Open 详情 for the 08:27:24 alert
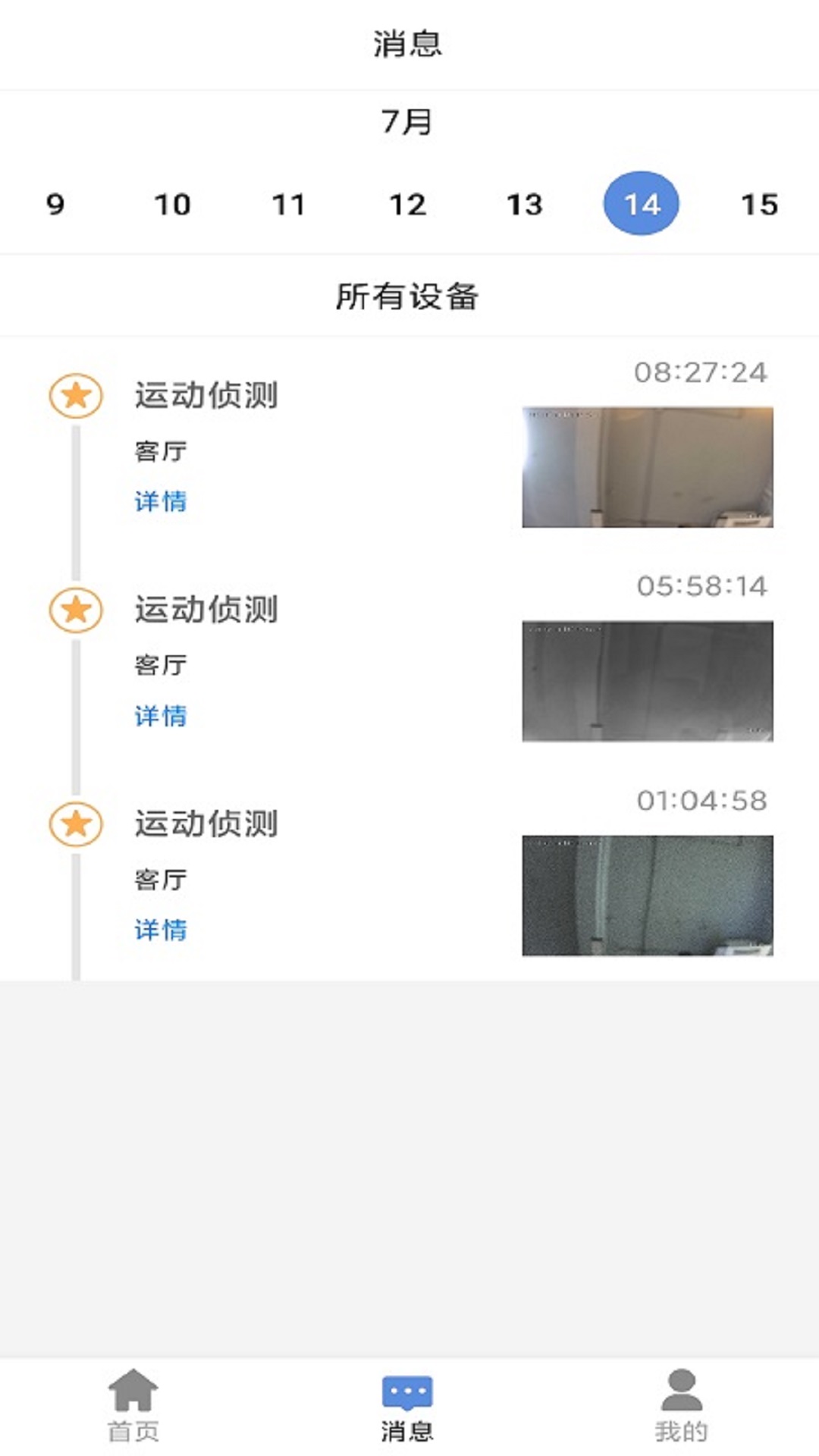Image resolution: width=819 pixels, height=1456 pixels. pyautogui.click(x=159, y=502)
